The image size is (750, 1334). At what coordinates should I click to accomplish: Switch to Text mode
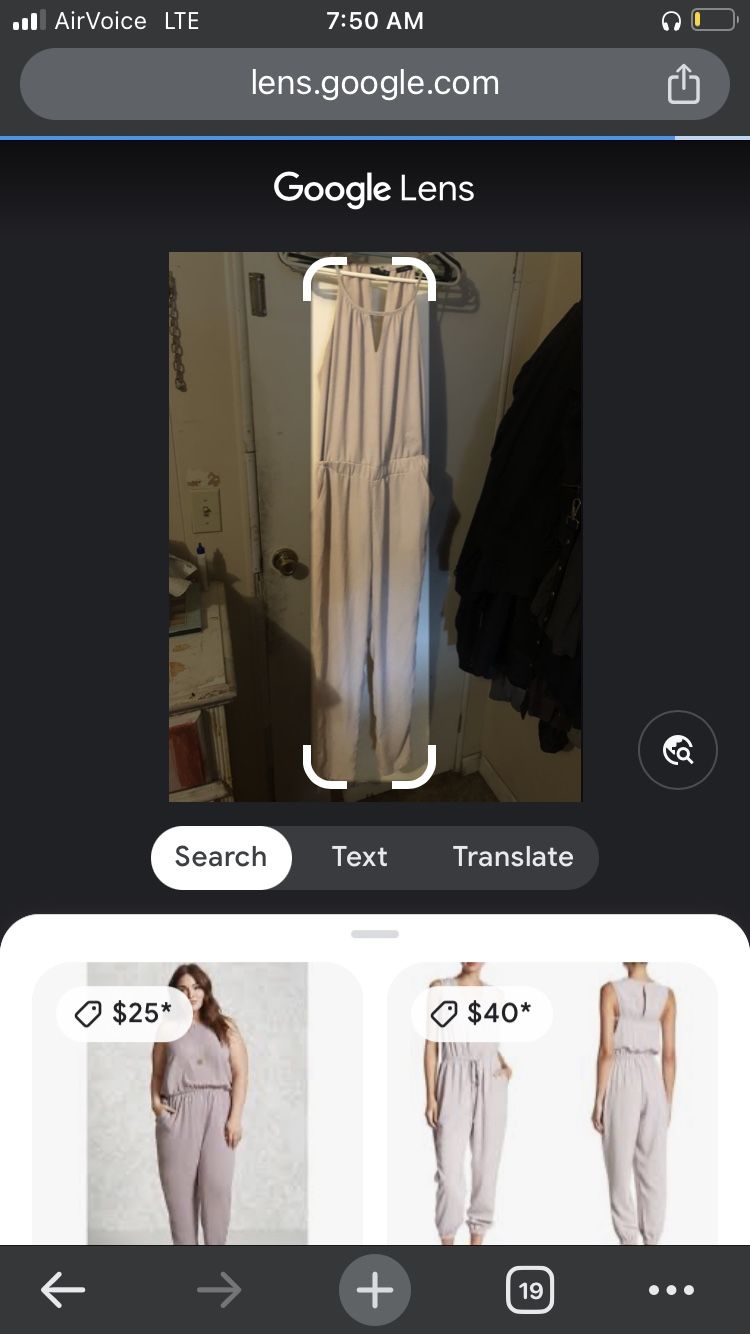(x=359, y=856)
